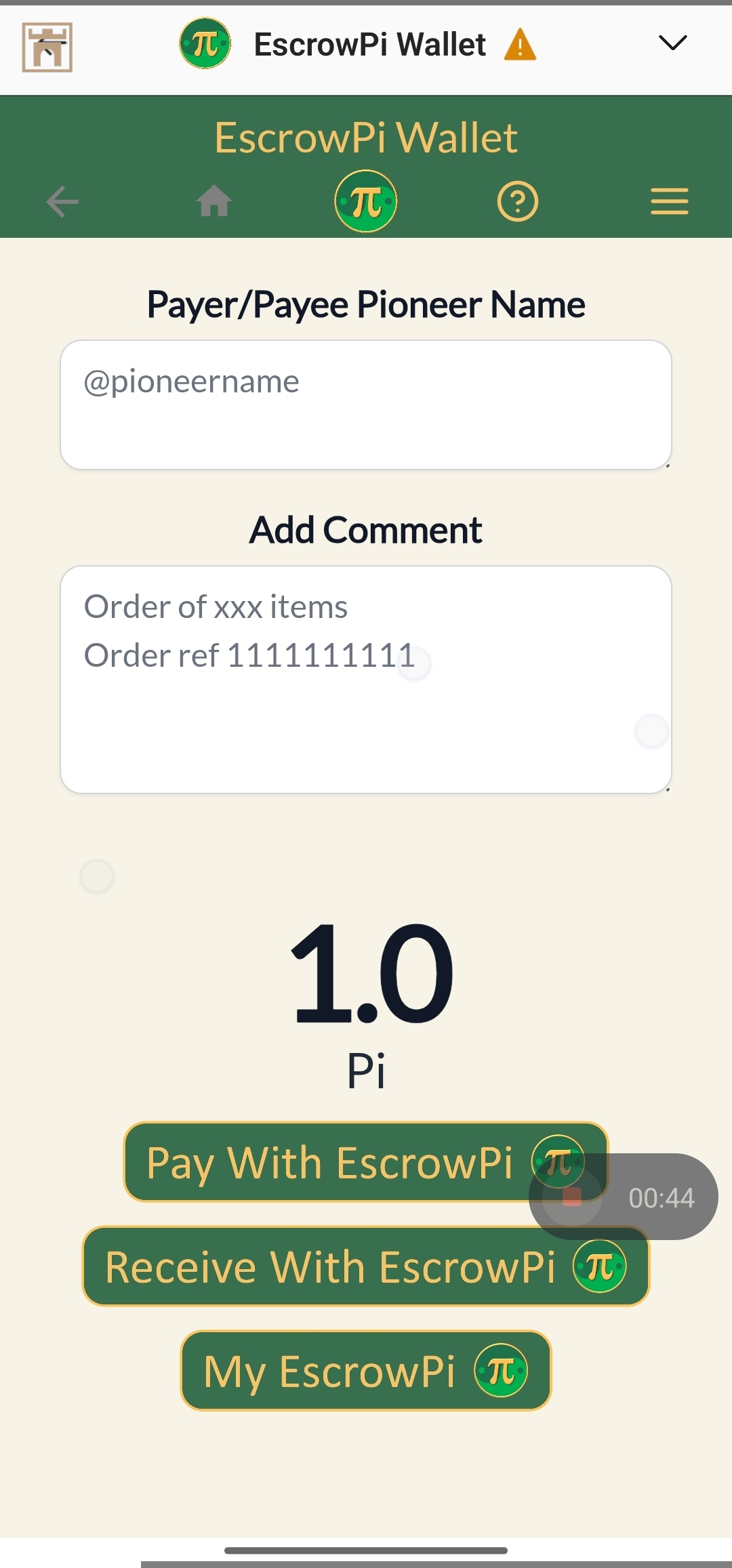Open the hamburger menu
732x1568 pixels.
(669, 202)
